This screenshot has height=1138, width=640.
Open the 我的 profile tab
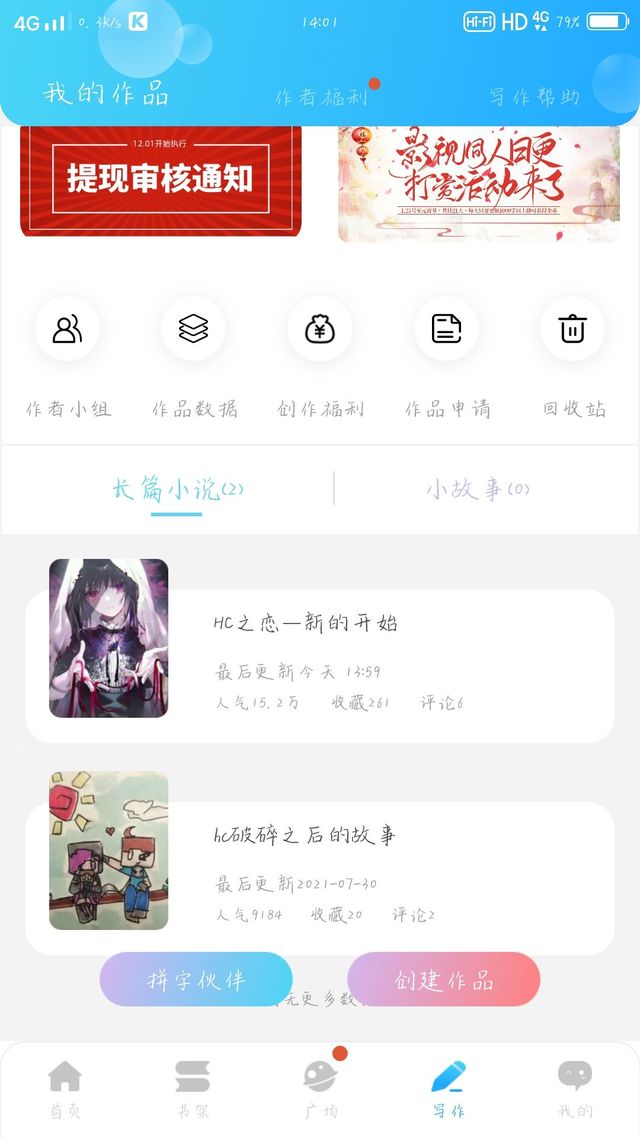coord(575,1088)
